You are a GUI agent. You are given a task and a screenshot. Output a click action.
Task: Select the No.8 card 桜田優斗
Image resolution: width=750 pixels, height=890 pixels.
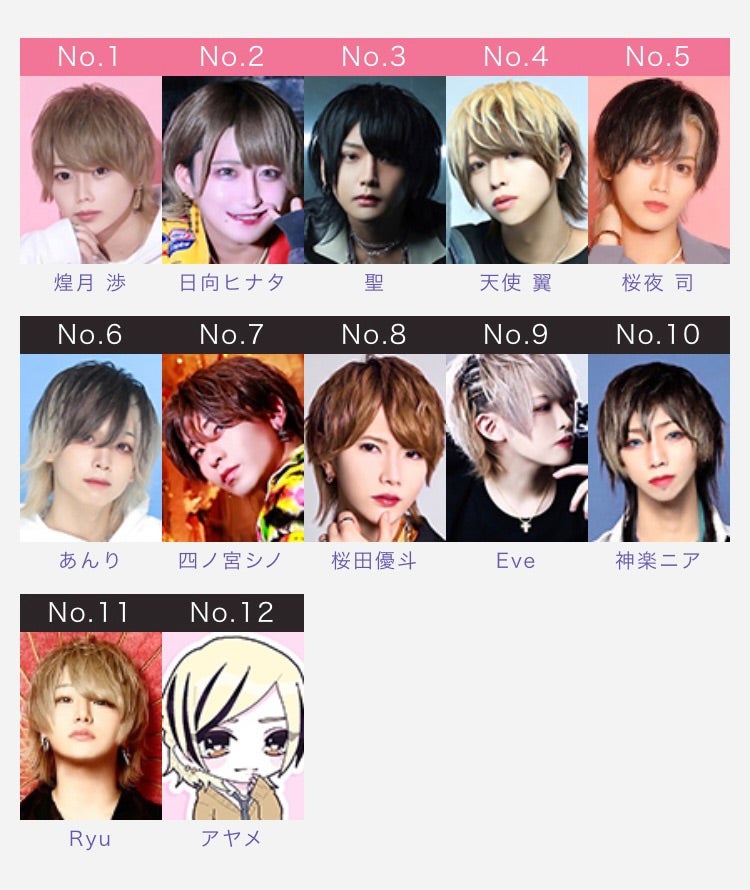(x=374, y=448)
